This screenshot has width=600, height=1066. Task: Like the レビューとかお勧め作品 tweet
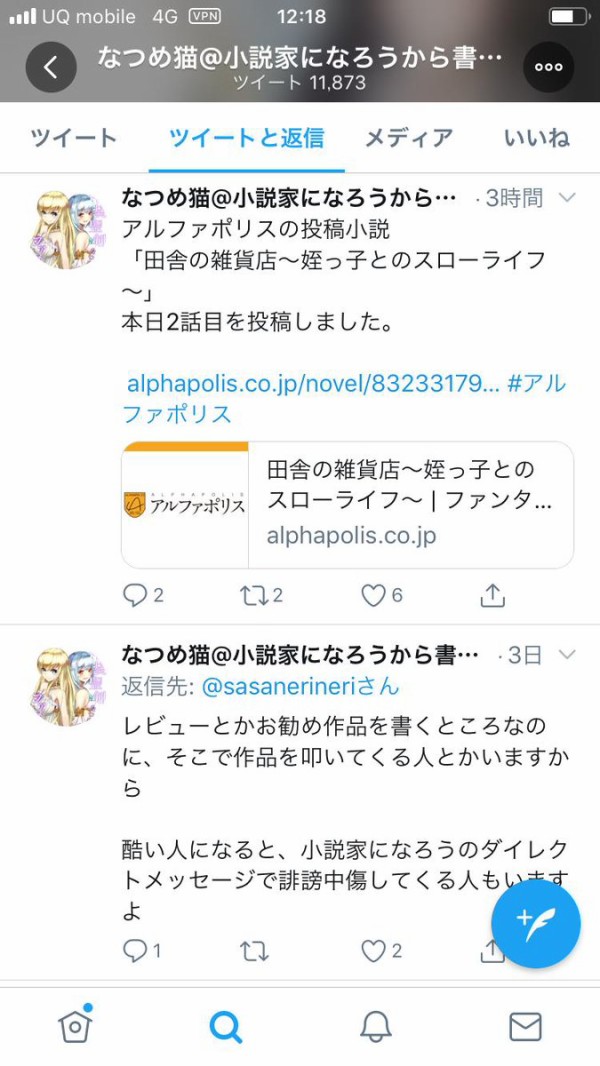(374, 951)
